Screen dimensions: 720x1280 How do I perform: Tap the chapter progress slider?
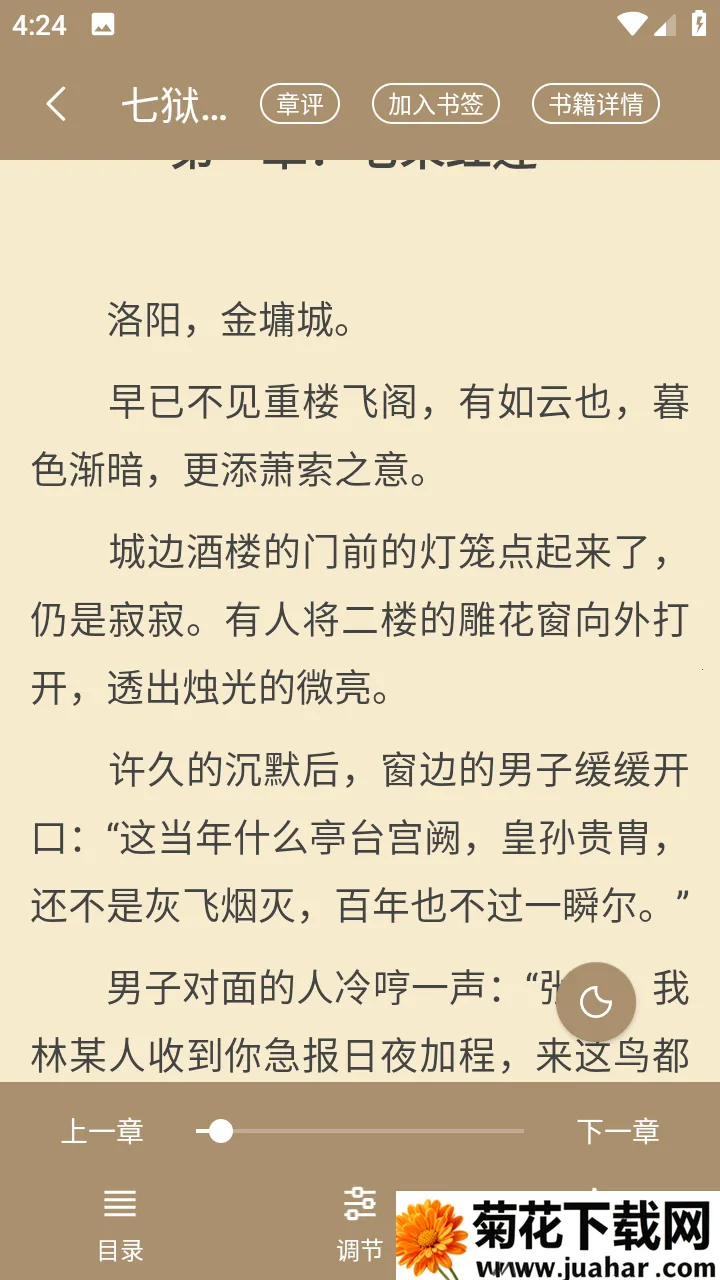click(x=360, y=1131)
